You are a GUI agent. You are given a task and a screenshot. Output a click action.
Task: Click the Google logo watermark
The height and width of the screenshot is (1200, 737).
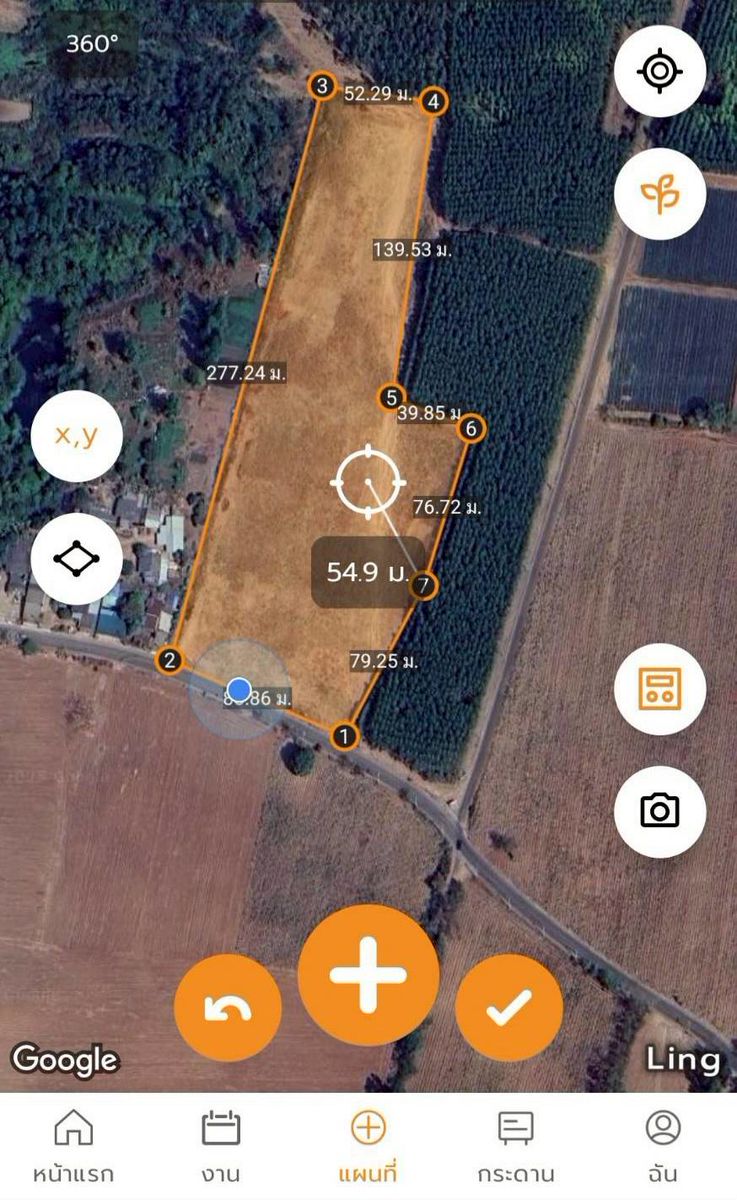(x=64, y=1060)
